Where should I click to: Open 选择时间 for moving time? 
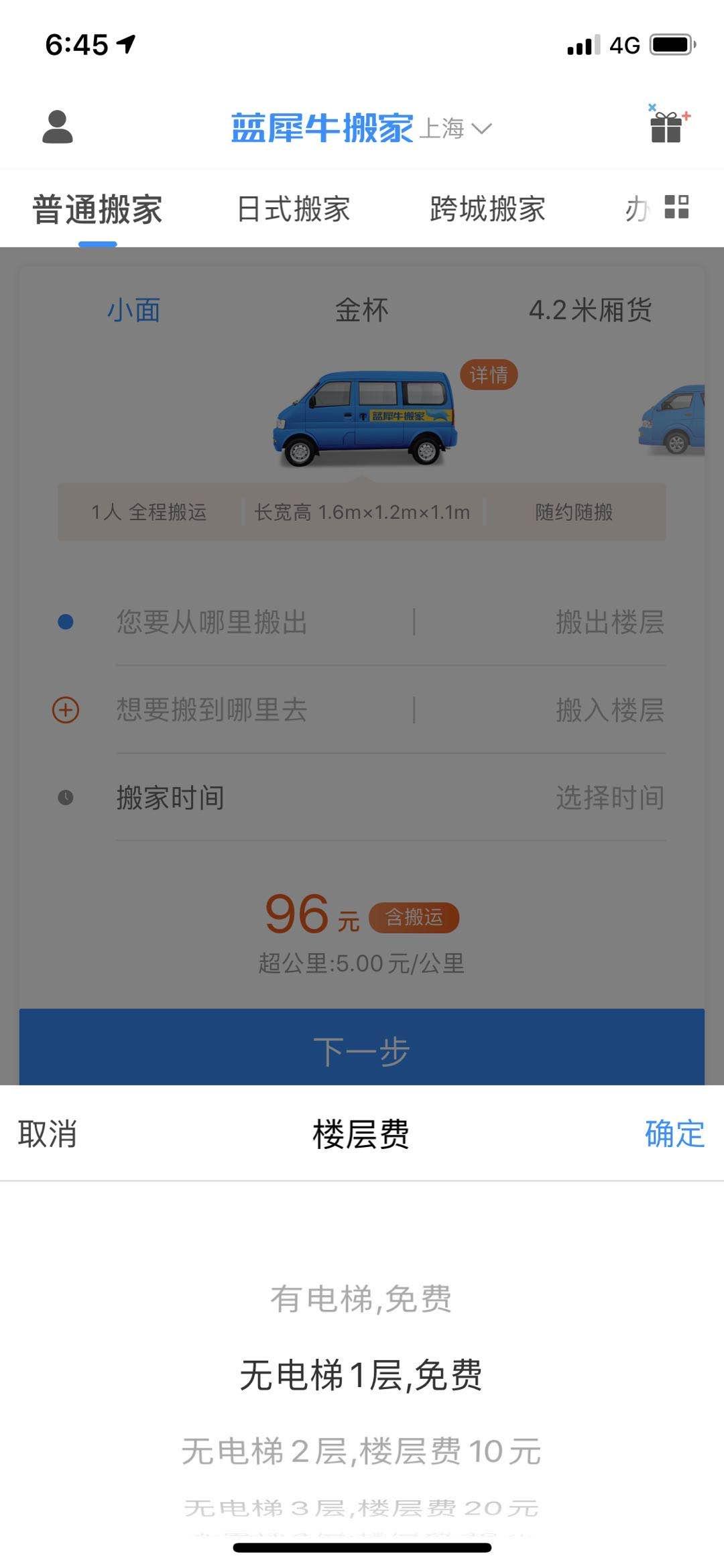coord(609,798)
